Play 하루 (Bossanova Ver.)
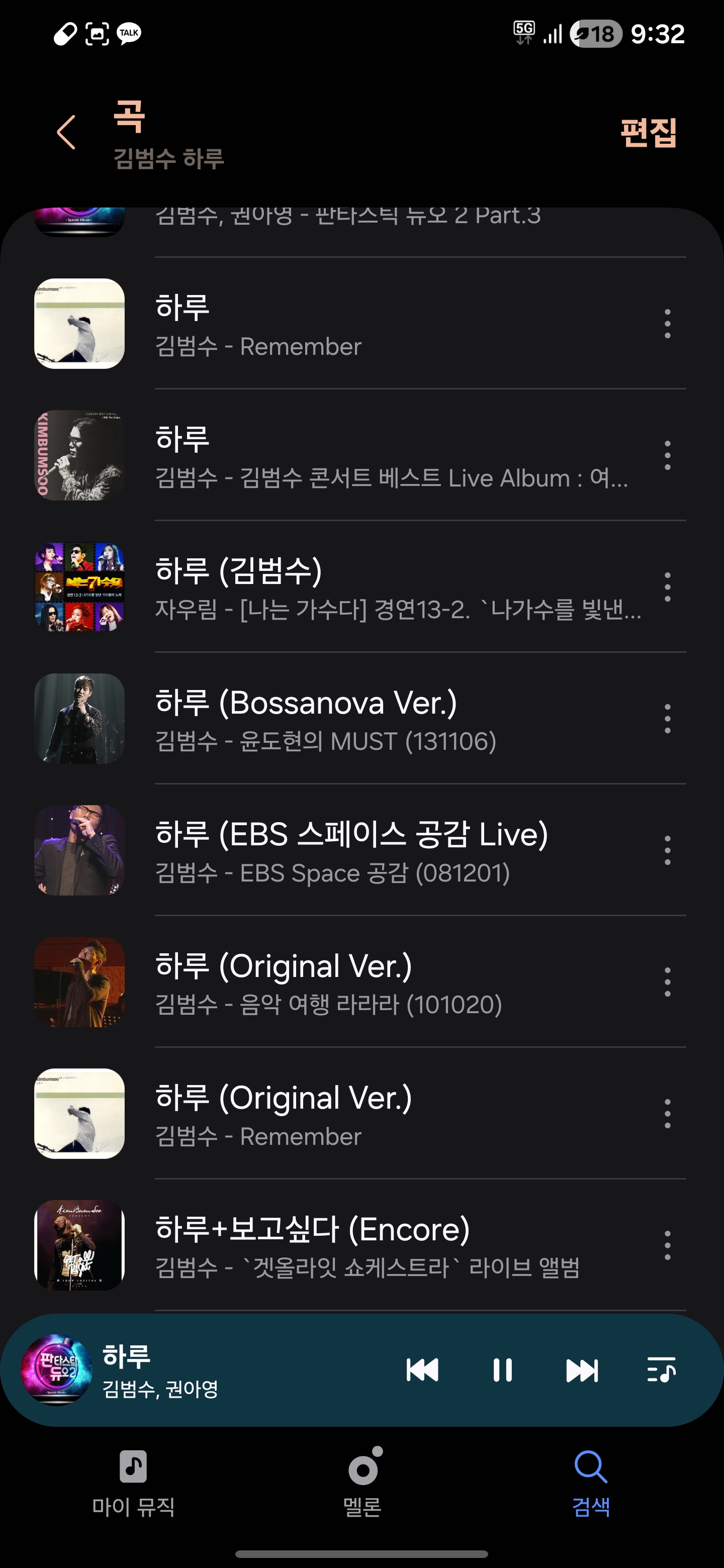 click(x=390, y=720)
